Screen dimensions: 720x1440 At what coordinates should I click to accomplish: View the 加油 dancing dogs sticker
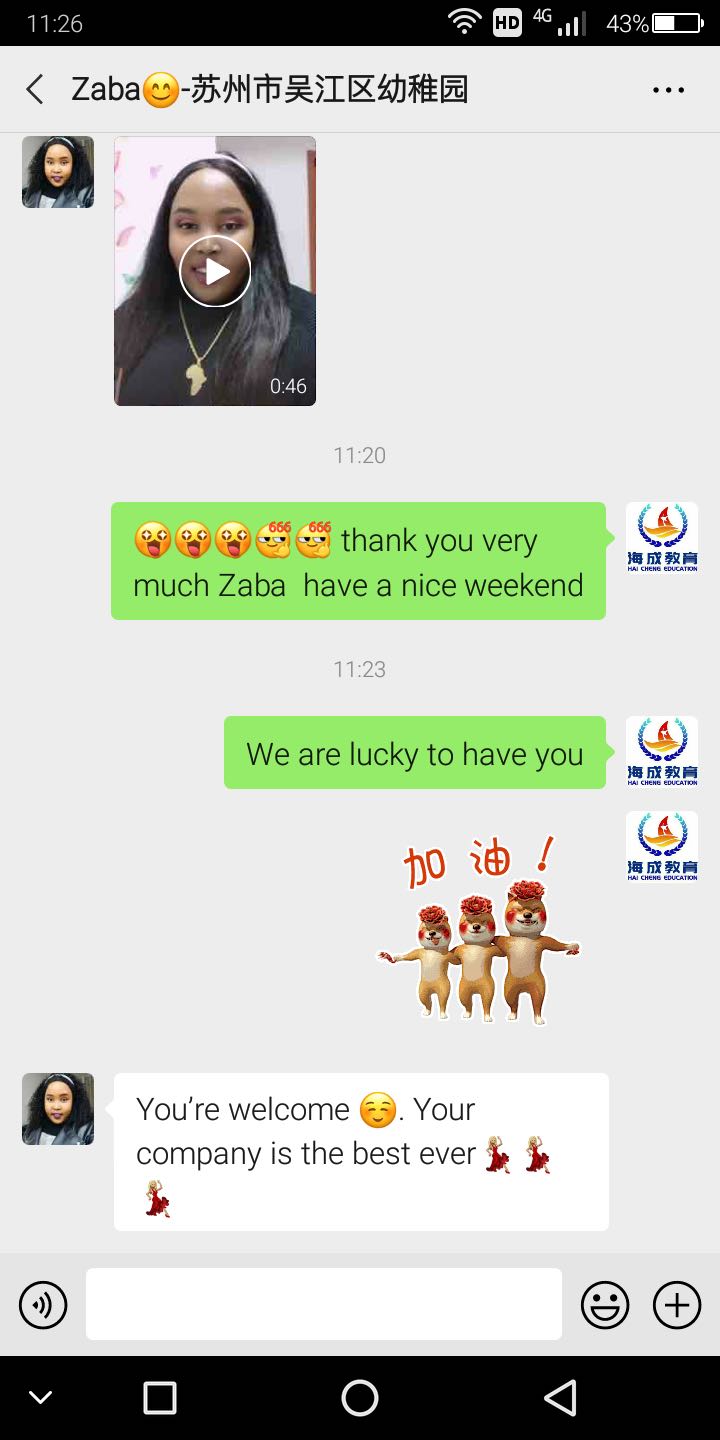click(x=478, y=930)
